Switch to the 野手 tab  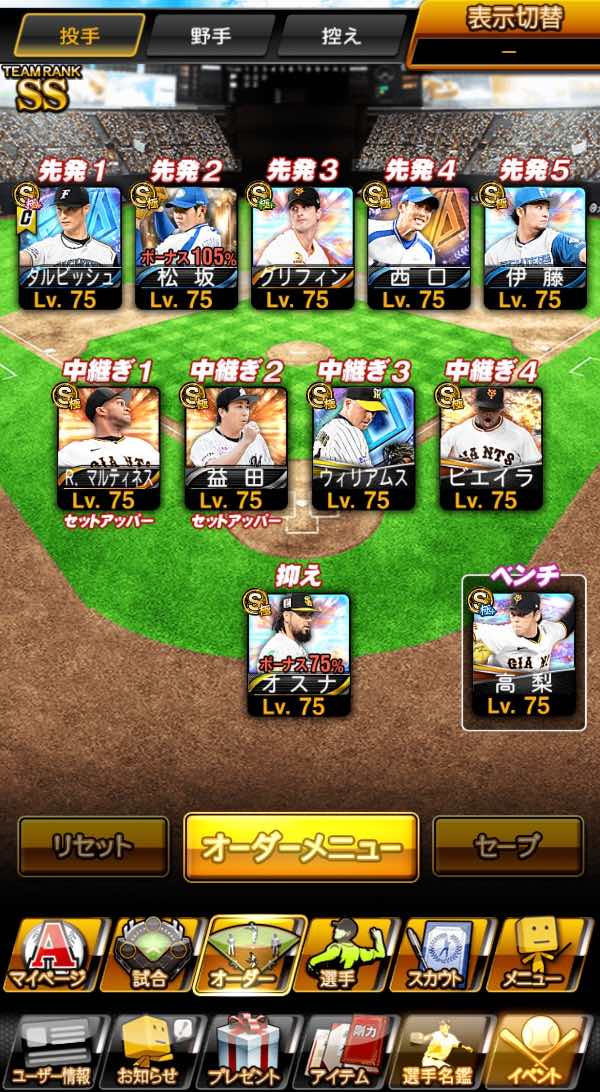click(x=210, y=37)
